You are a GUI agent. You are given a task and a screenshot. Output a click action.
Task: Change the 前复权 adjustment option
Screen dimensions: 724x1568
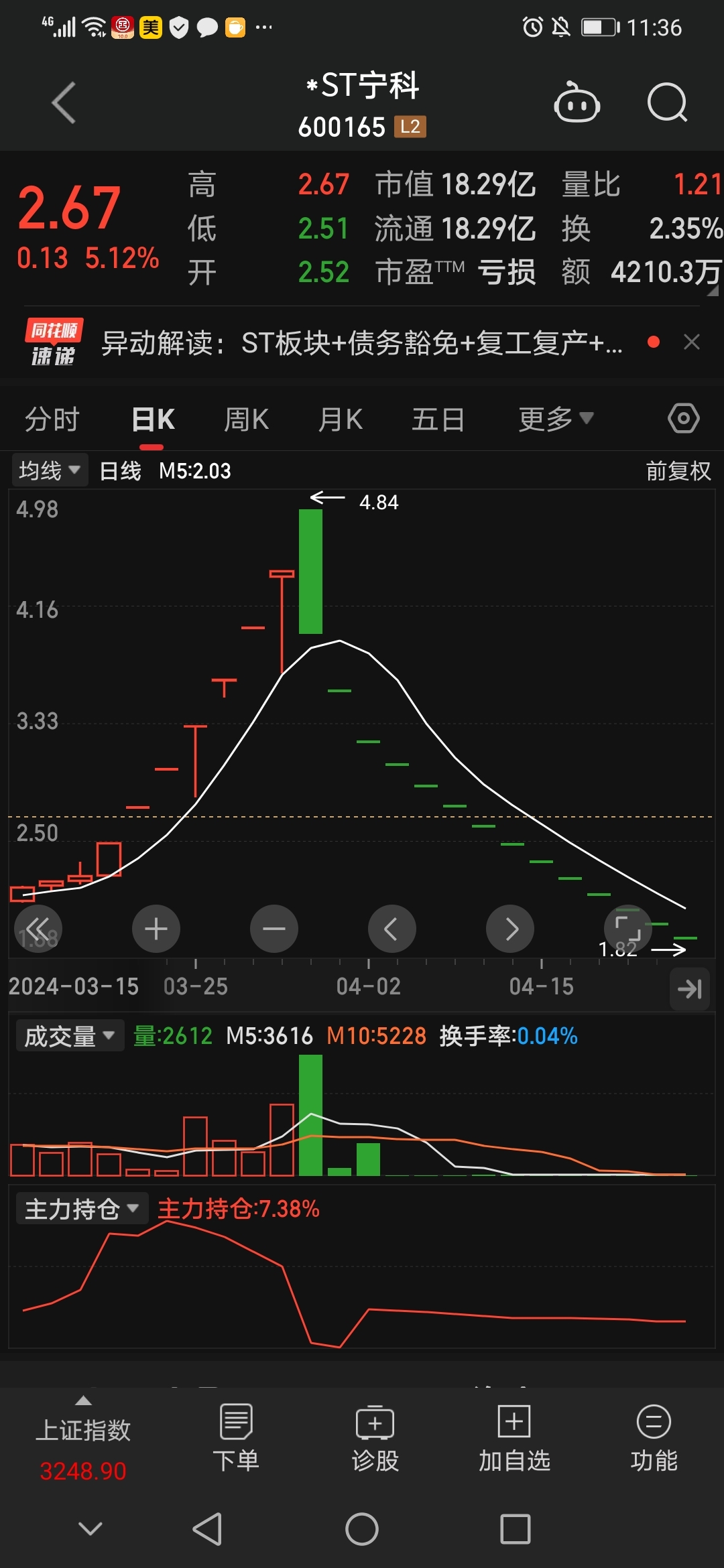point(678,471)
